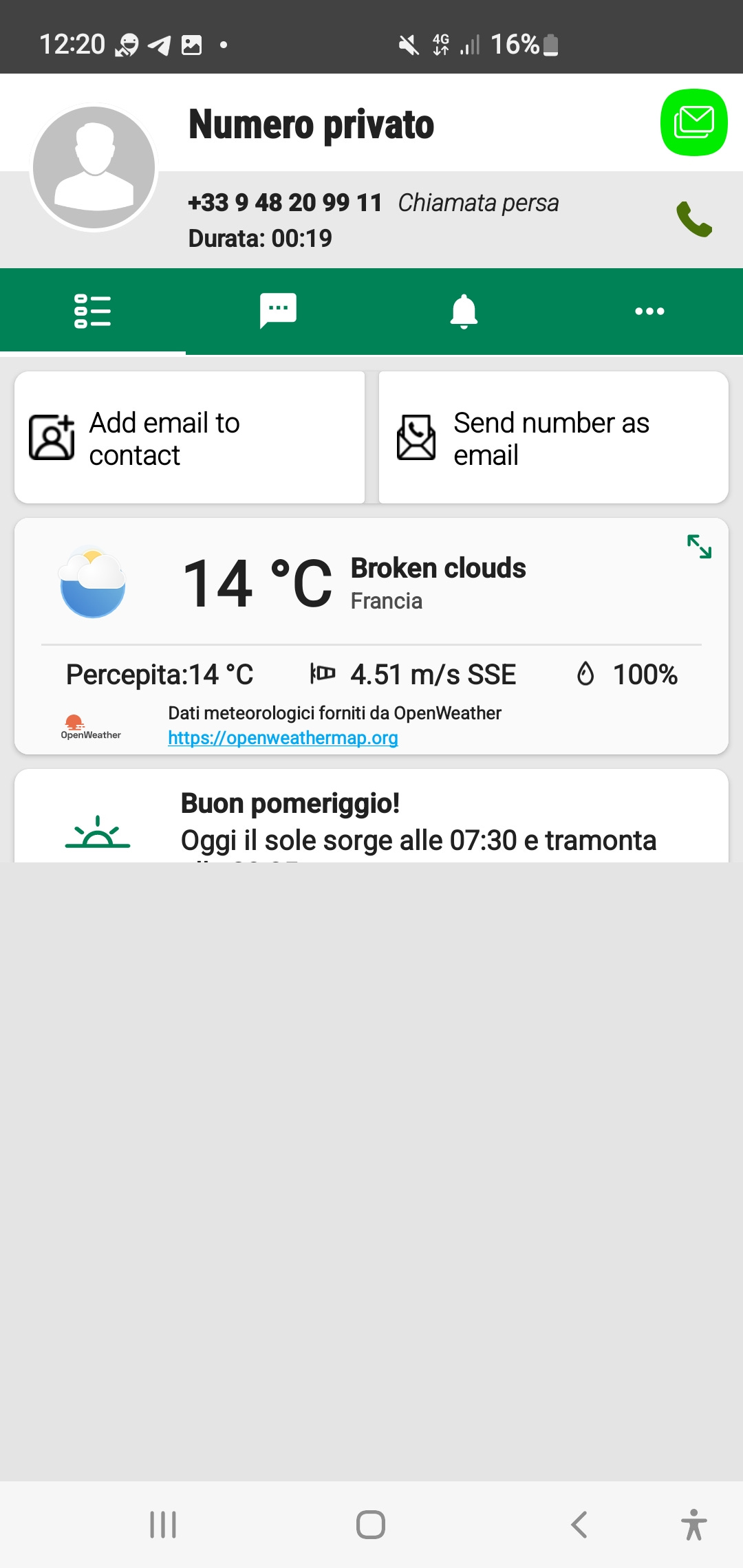Image resolution: width=743 pixels, height=1568 pixels.
Task: Choose Send number as email
Action: point(554,438)
